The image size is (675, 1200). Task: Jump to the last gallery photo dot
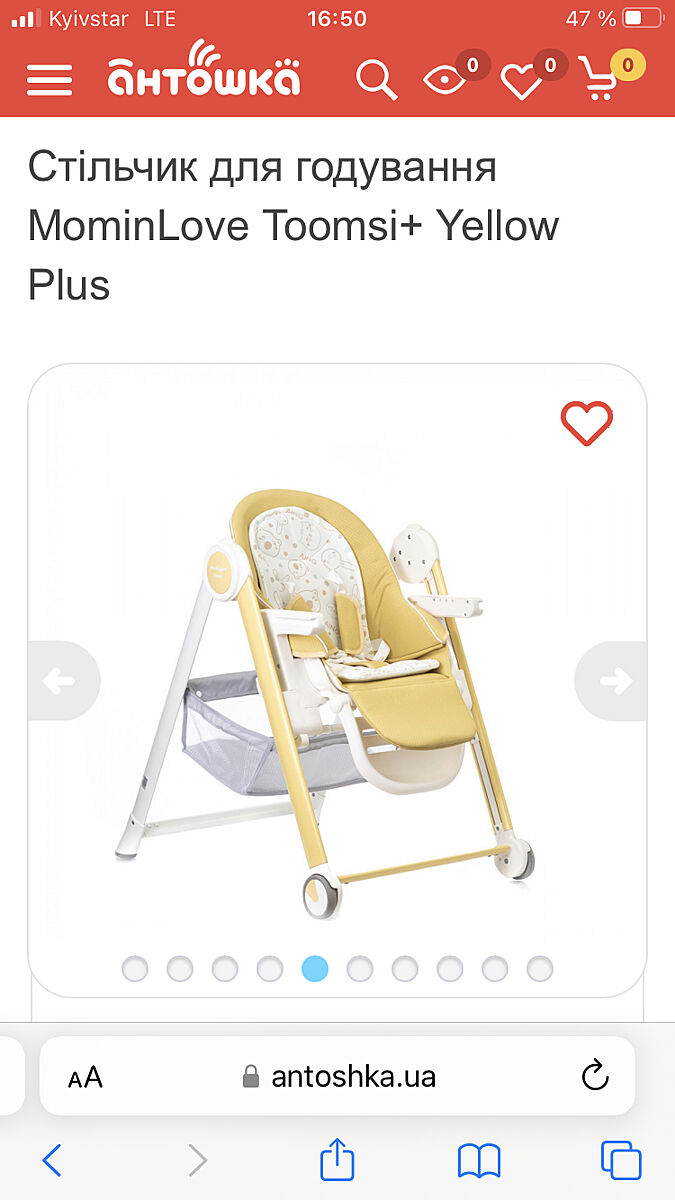pos(540,968)
